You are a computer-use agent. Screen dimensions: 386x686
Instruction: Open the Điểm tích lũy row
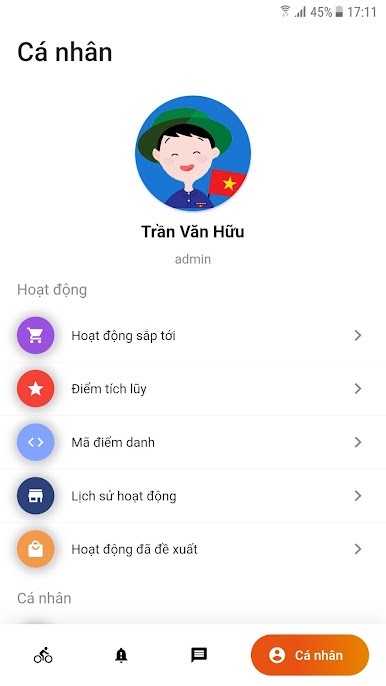(193, 389)
